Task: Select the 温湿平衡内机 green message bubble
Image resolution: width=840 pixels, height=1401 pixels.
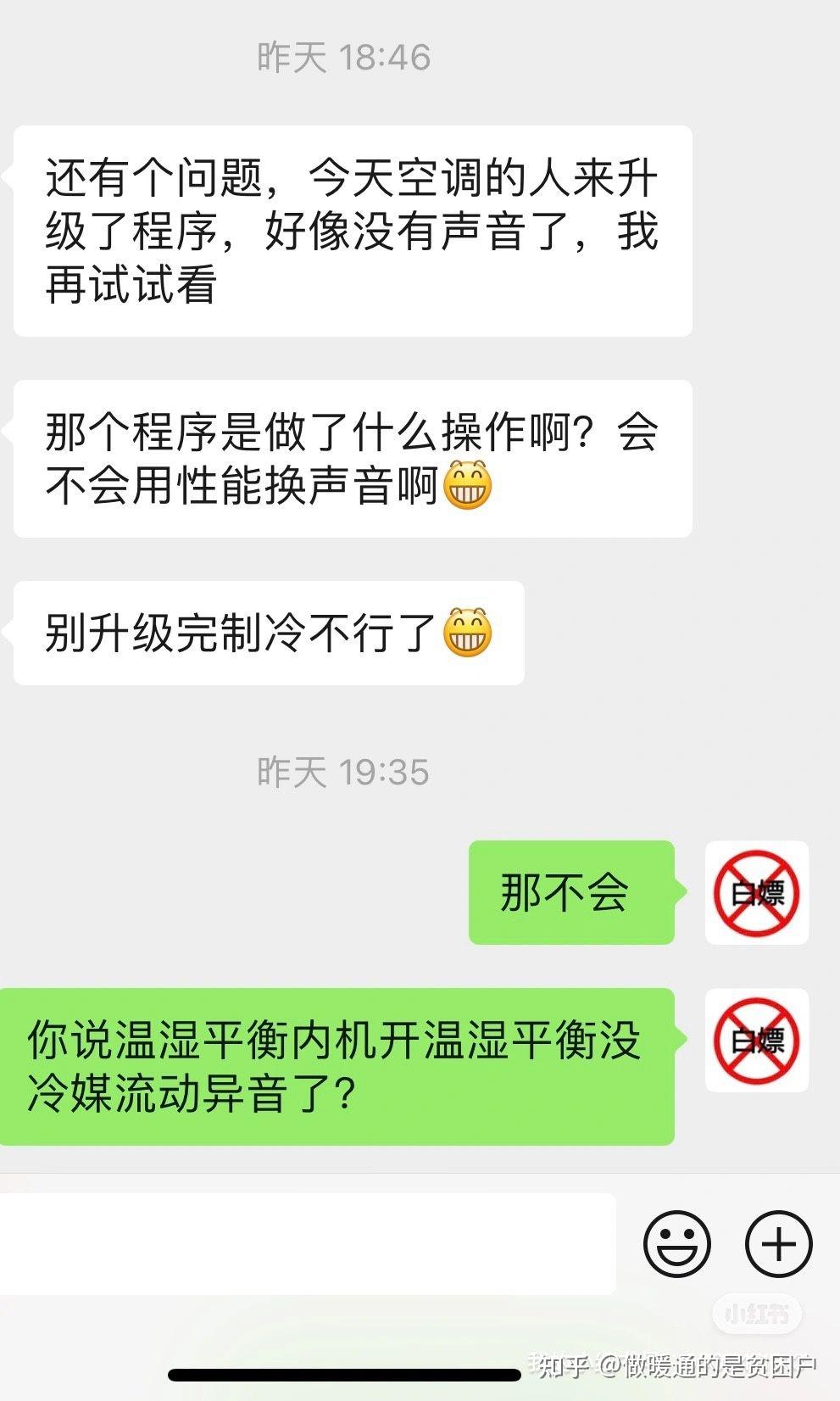Action: pos(339,1063)
